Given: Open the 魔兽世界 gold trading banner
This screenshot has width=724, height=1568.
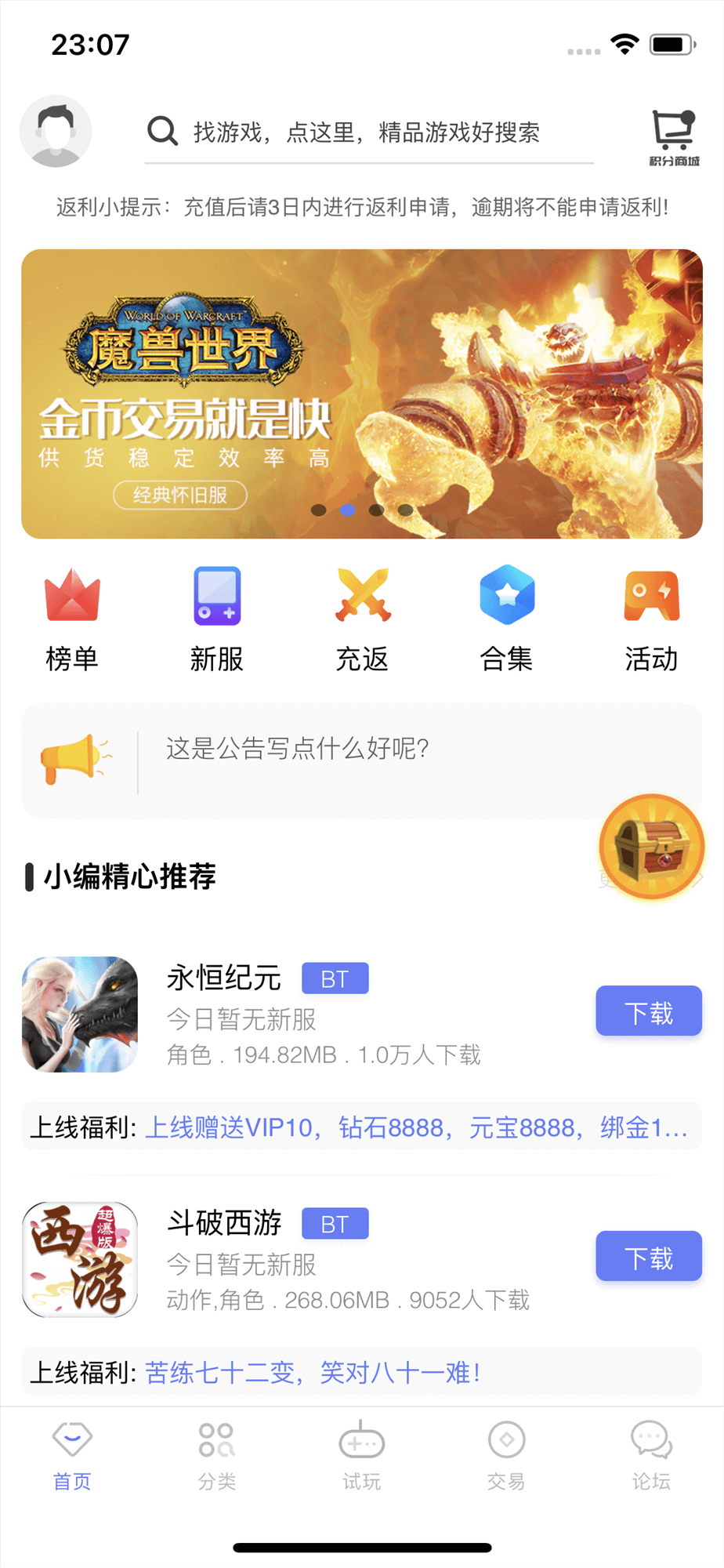Looking at the screenshot, I should (362, 394).
